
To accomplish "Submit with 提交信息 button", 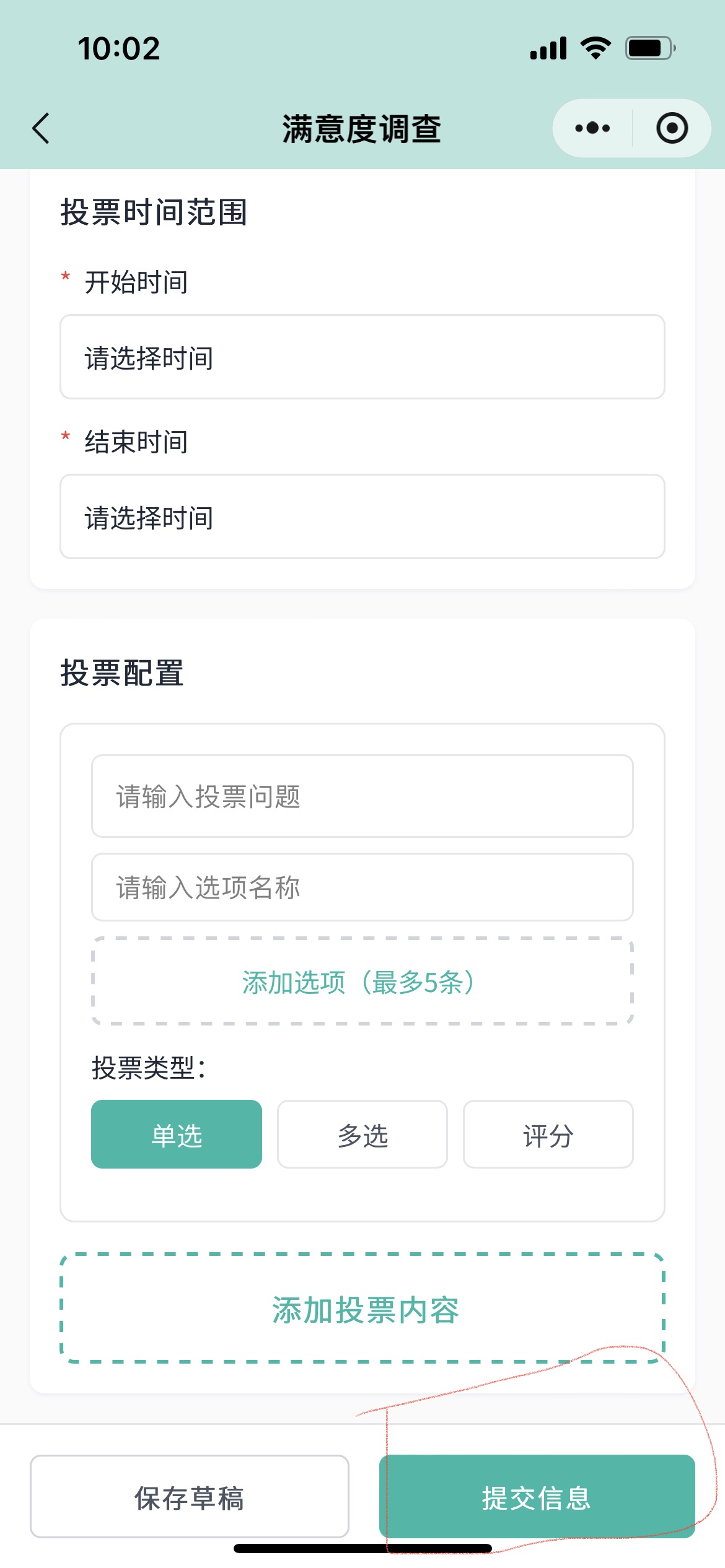I will pos(537,1497).
